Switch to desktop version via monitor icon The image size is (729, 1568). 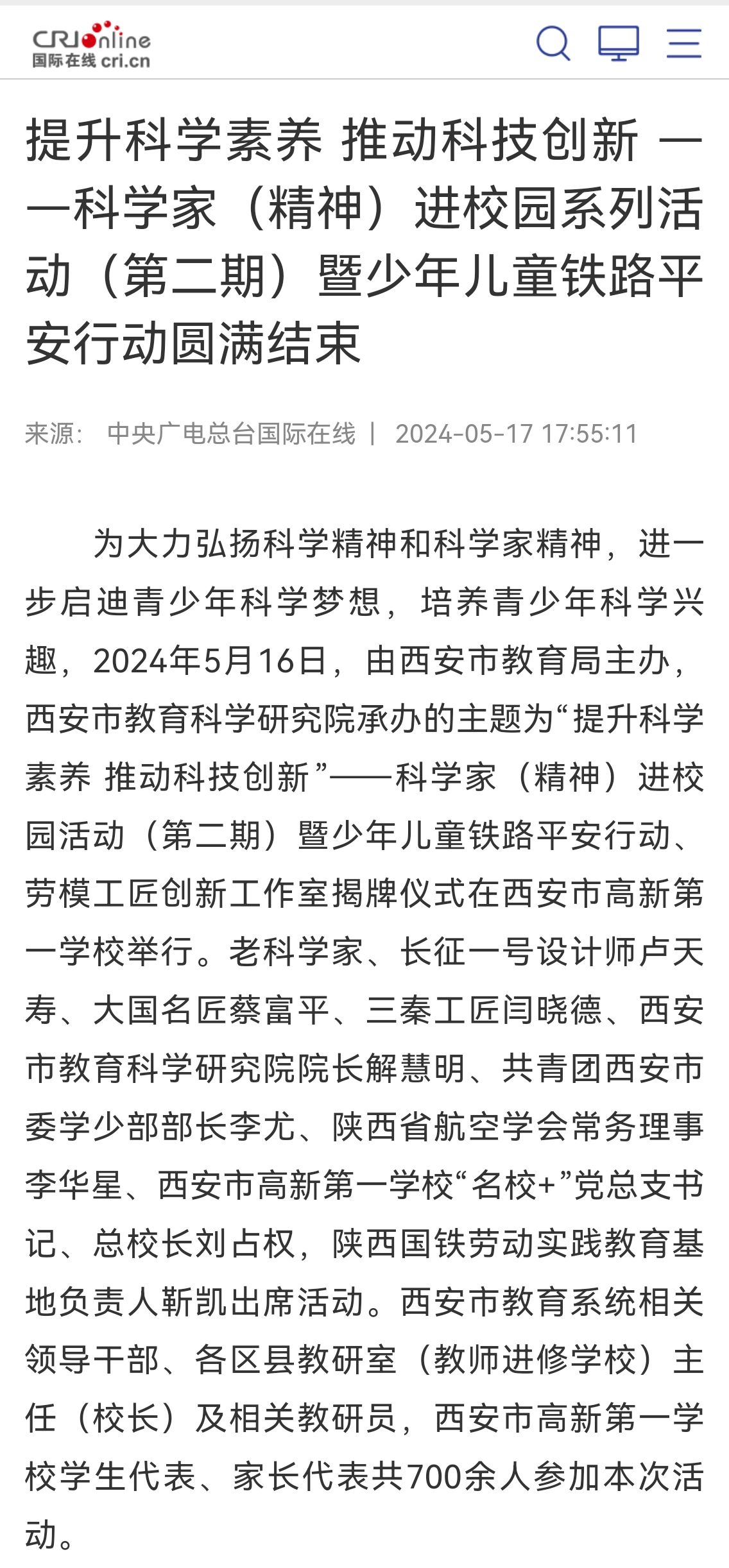(x=618, y=44)
